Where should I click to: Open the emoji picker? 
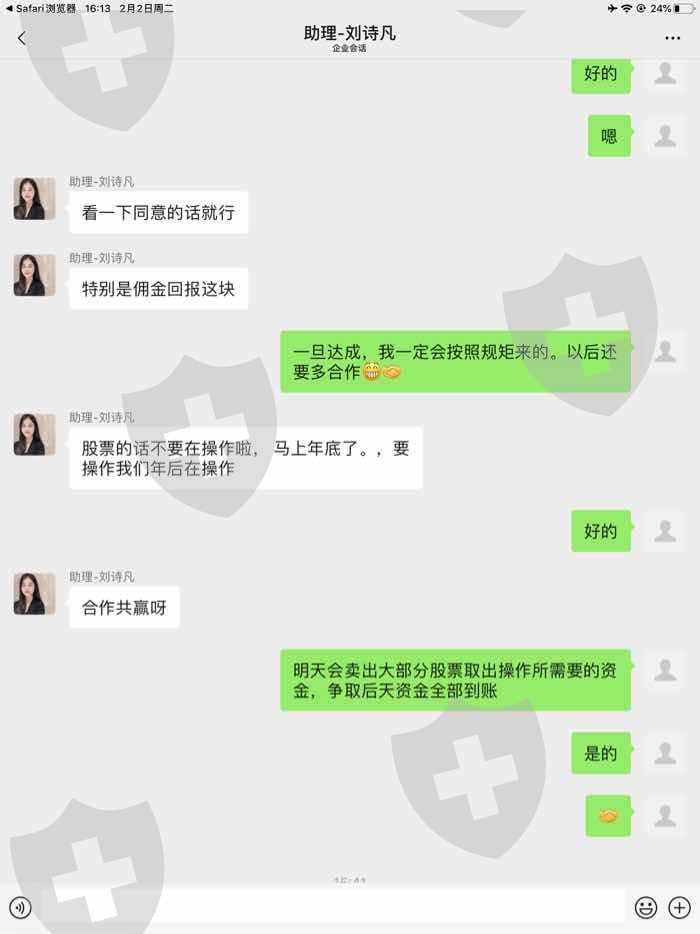click(x=646, y=907)
